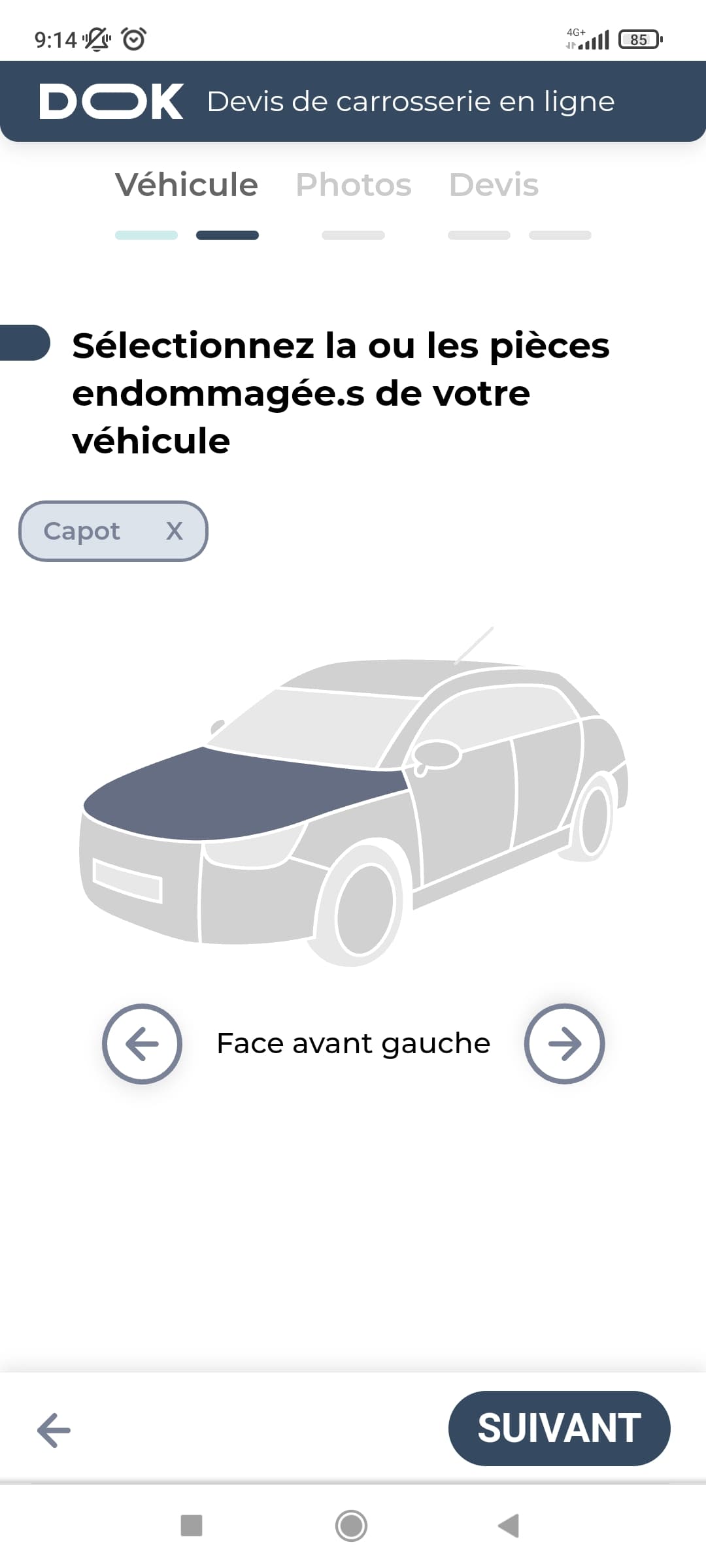The image size is (706, 1568).
Task: Tap the SUIVANT button to continue
Action: (559, 1428)
